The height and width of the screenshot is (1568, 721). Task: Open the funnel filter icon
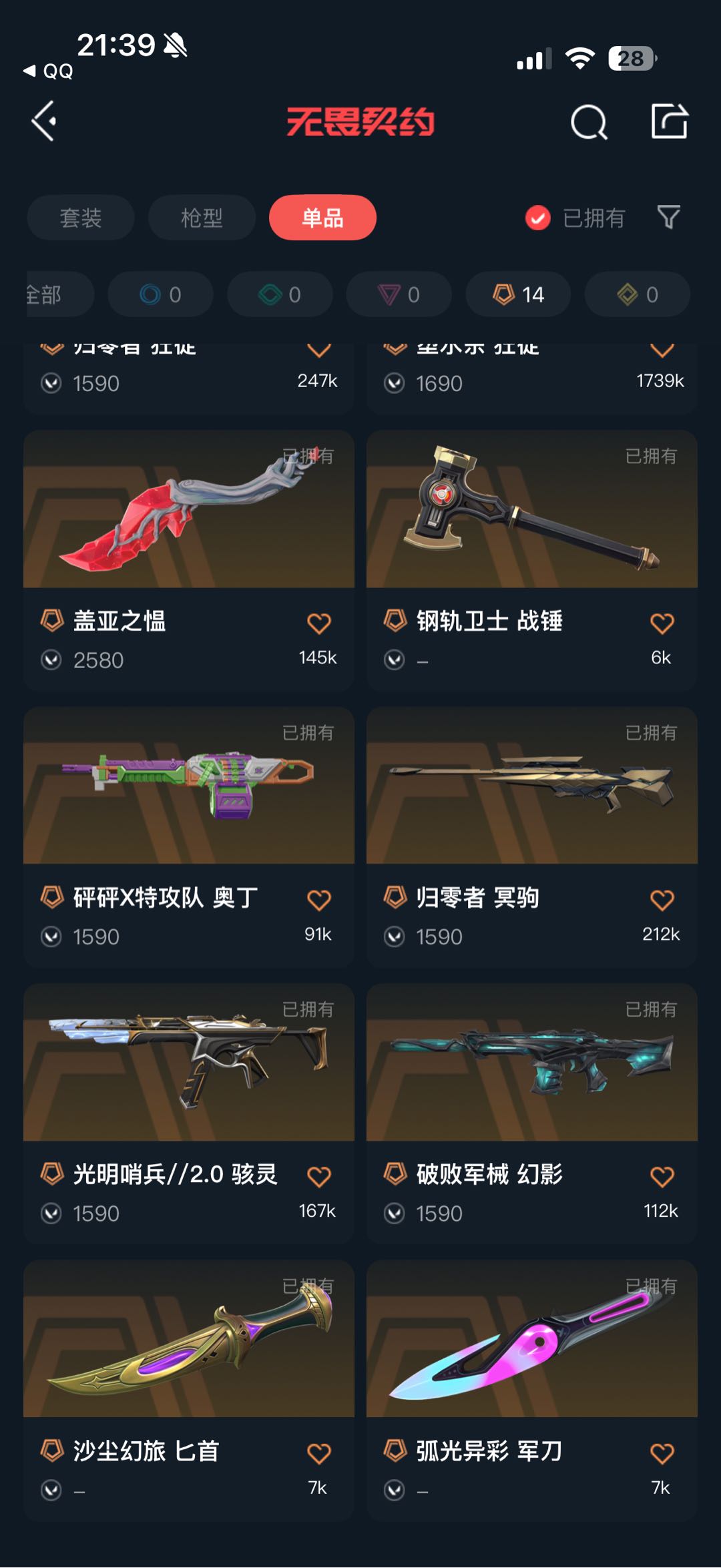[668, 217]
